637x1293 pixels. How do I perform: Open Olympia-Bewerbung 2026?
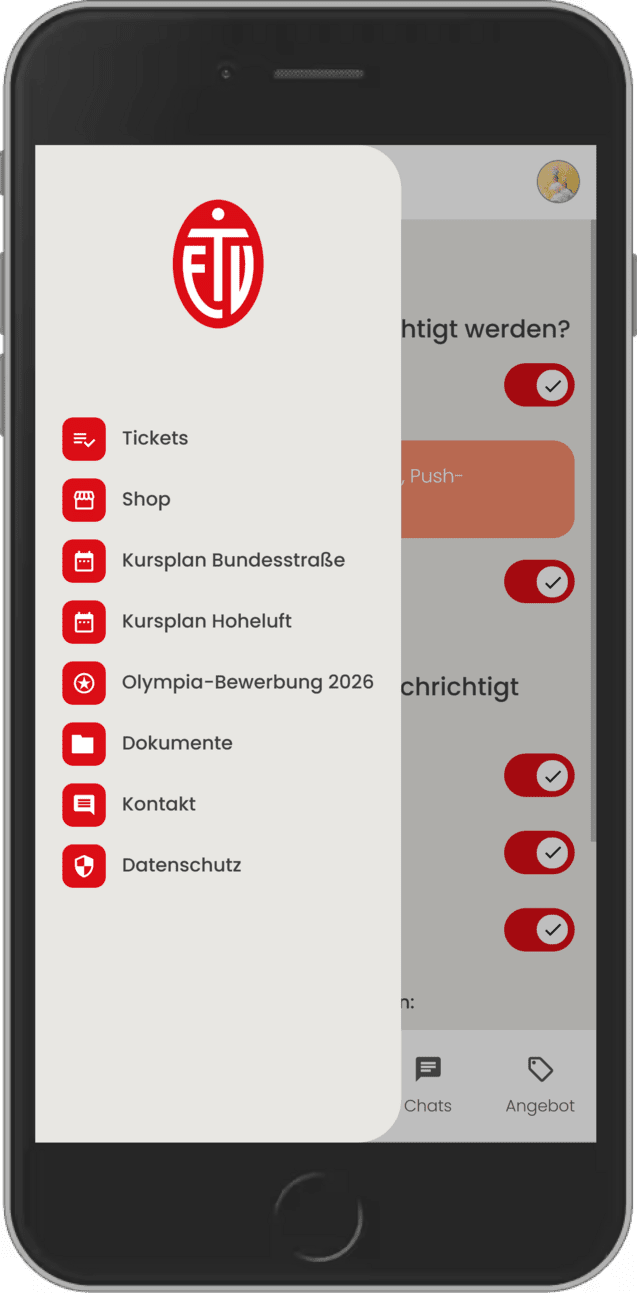point(247,682)
